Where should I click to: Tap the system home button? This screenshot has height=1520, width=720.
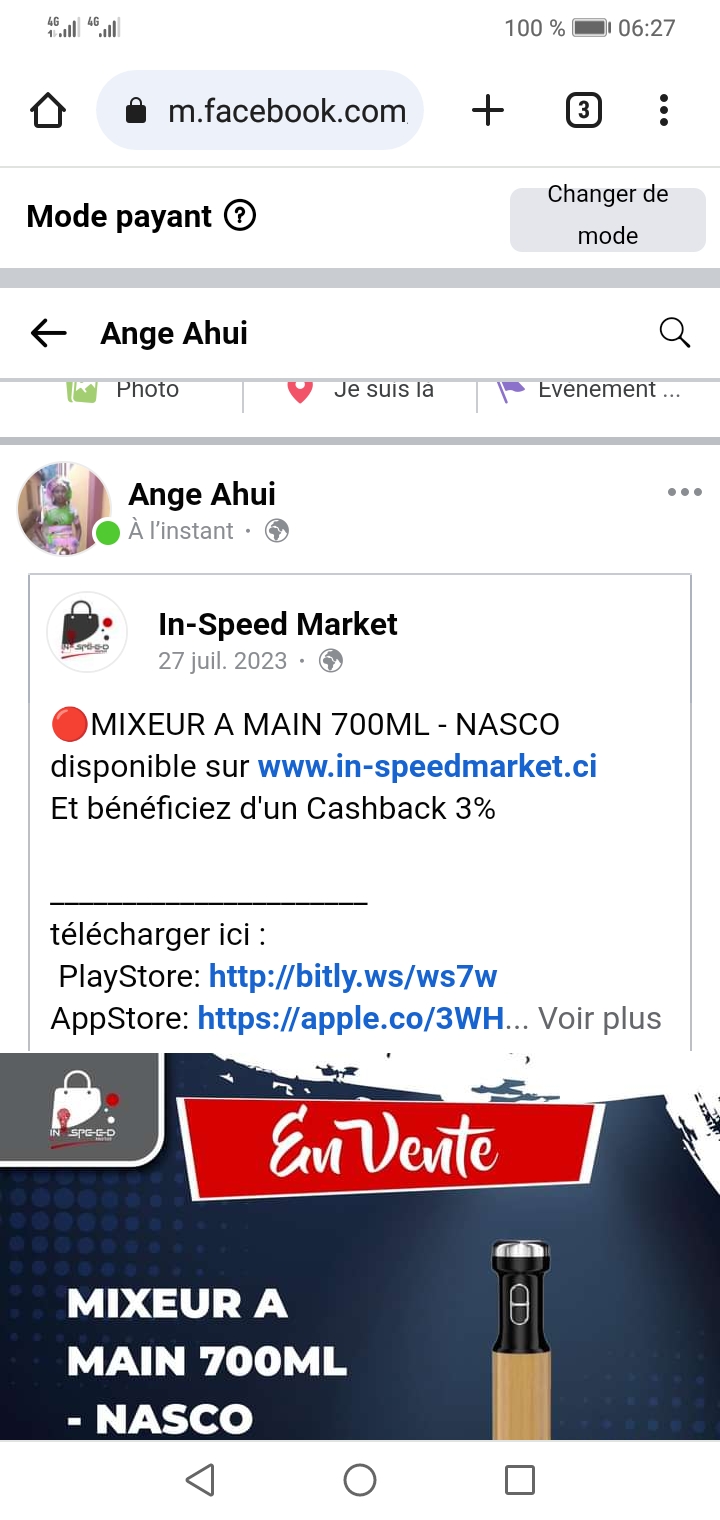coord(360,1480)
